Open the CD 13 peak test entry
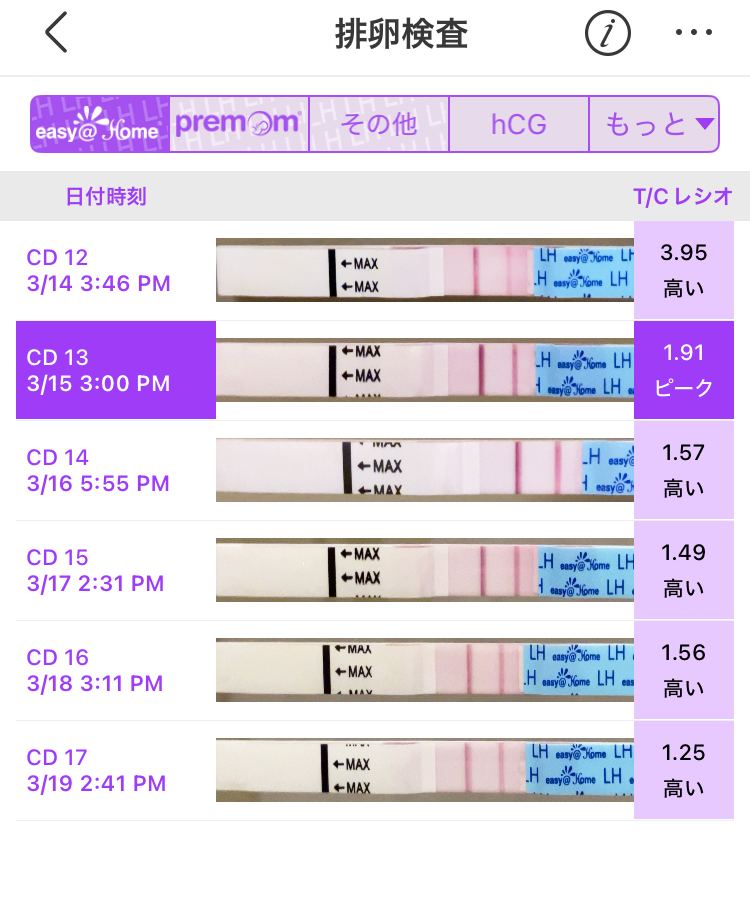The width and height of the screenshot is (750, 908). pyautogui.click(x=375, y=370)
